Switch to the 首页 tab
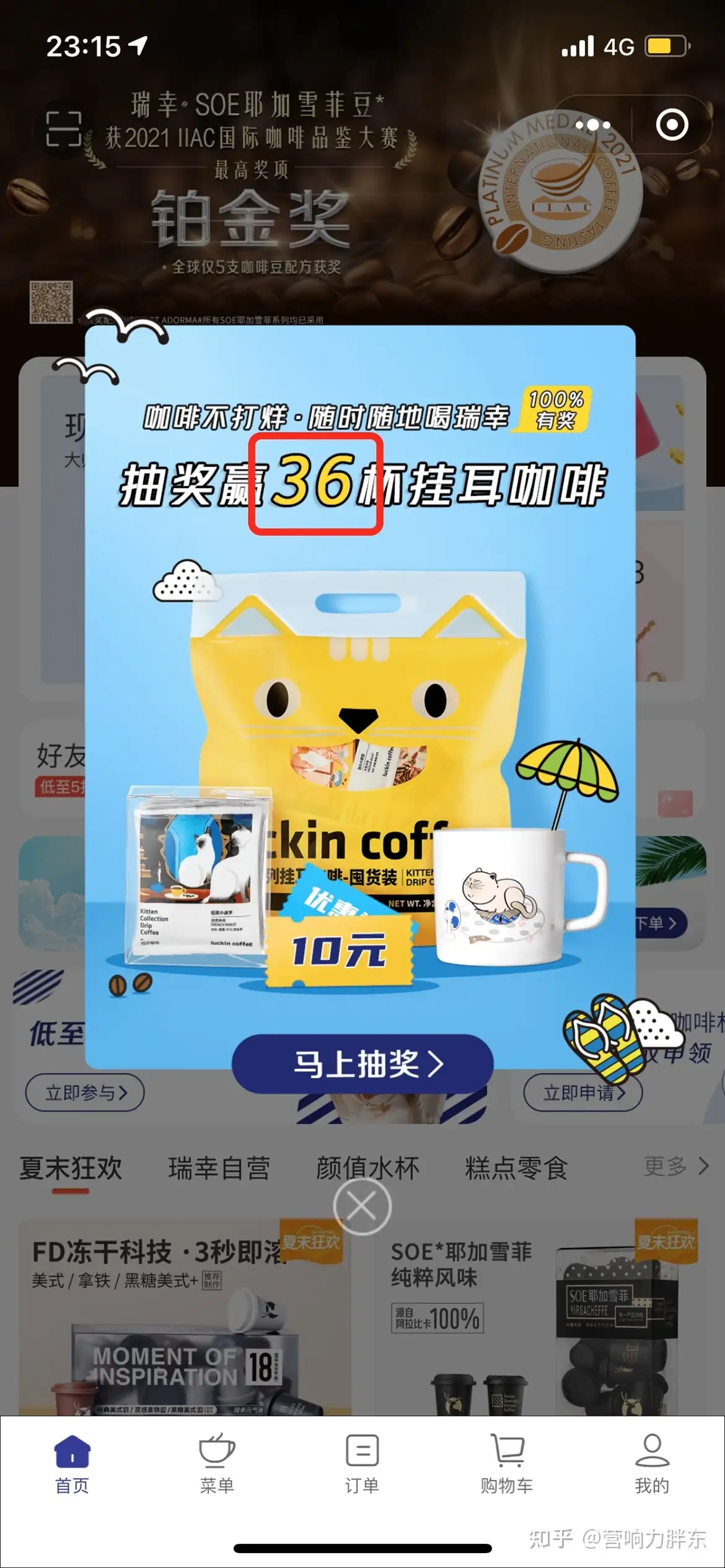 72,1465
